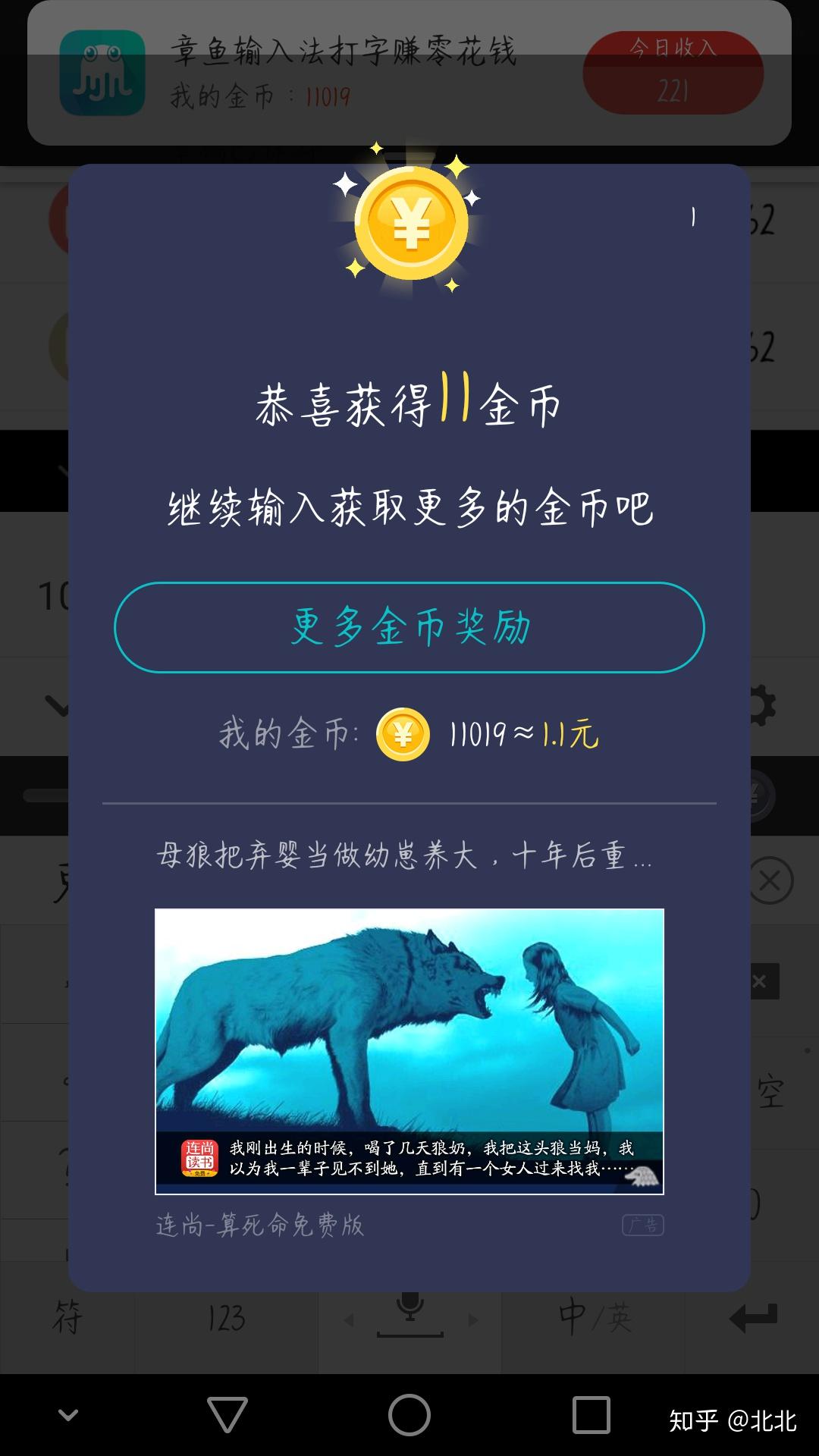Open the 章鱼输入法打字赚零花钱 notification banner

pyautogui.click(x=341, y=74)
